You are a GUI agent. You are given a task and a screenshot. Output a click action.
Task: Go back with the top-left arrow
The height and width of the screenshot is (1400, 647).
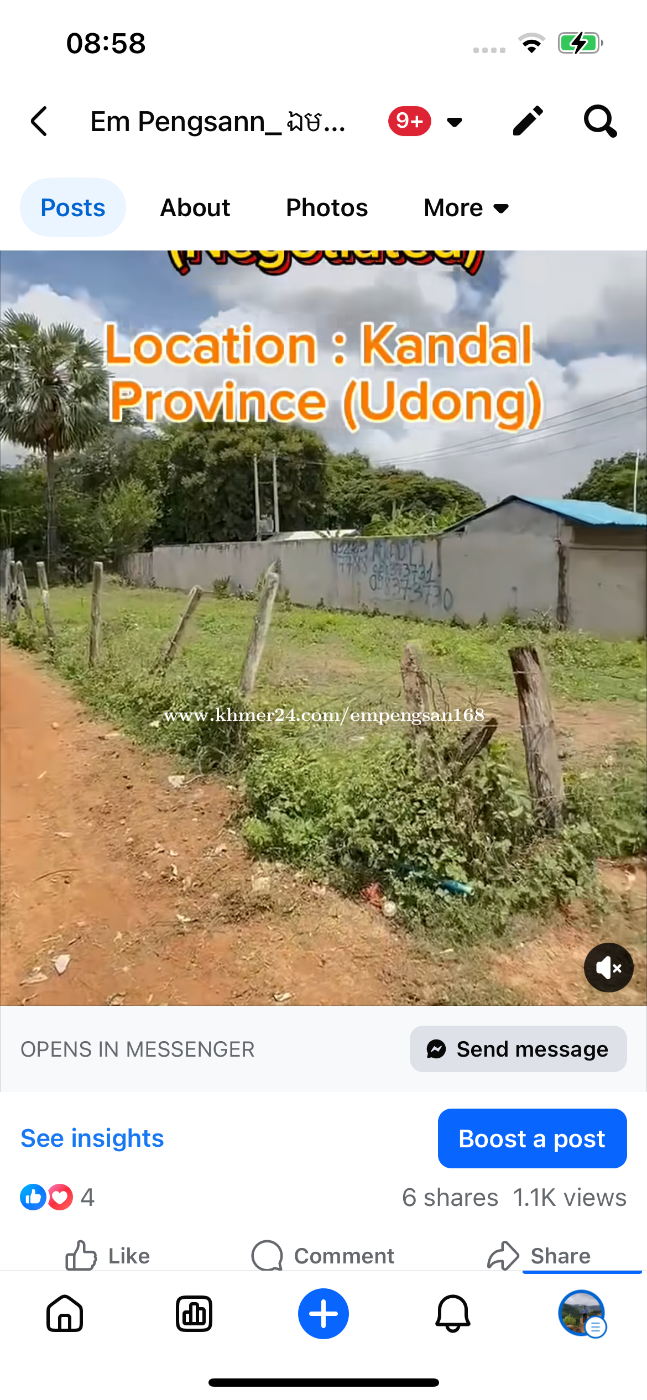(38, 122)
